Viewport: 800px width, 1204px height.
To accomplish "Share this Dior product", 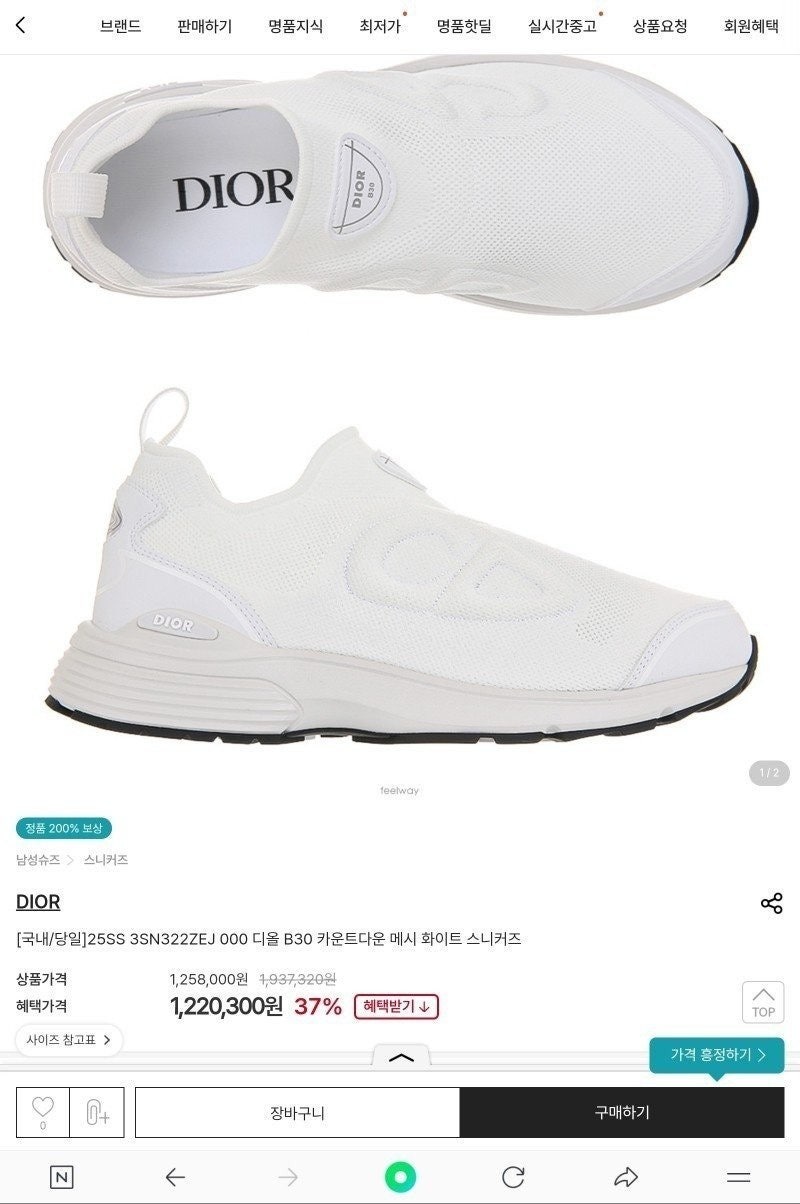I will tap(771, 903).
